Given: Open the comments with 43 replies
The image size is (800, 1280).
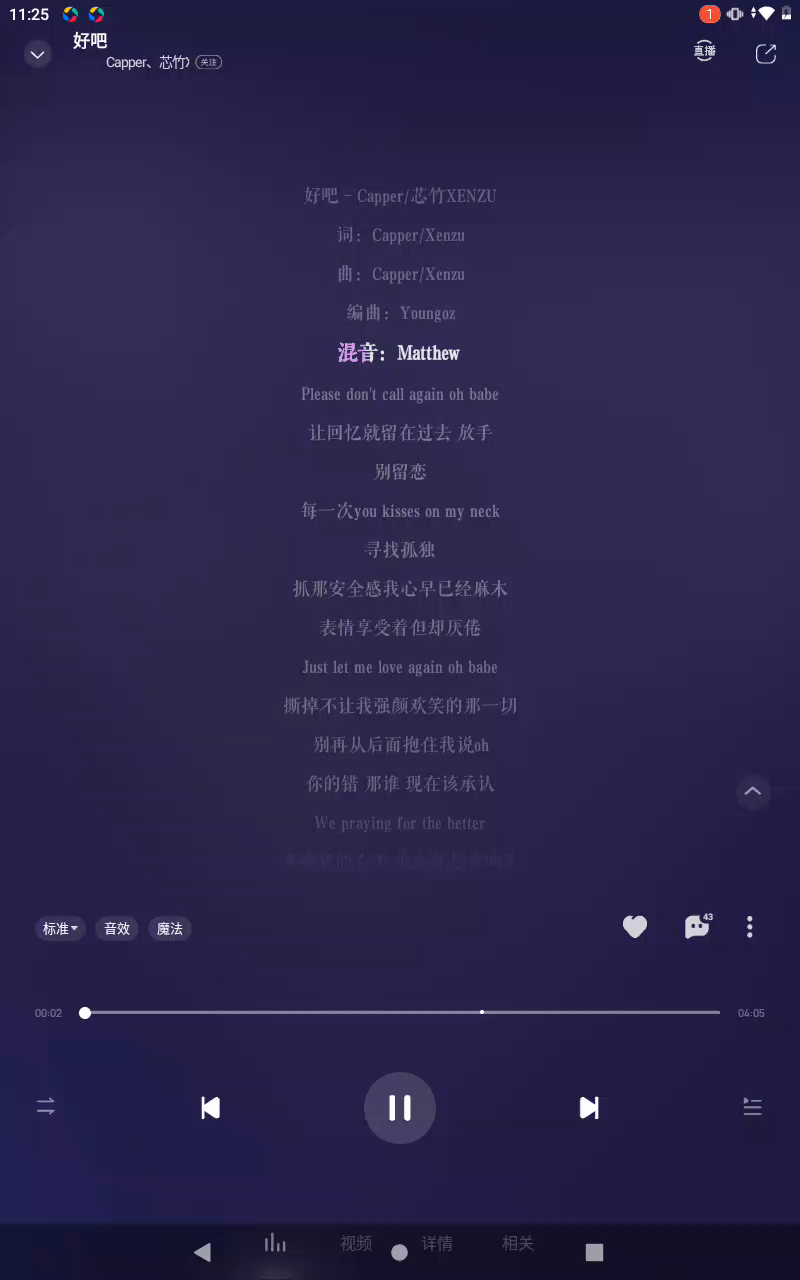Looking at the screenshot, I should pyautogui.click(x=697, y=927).
